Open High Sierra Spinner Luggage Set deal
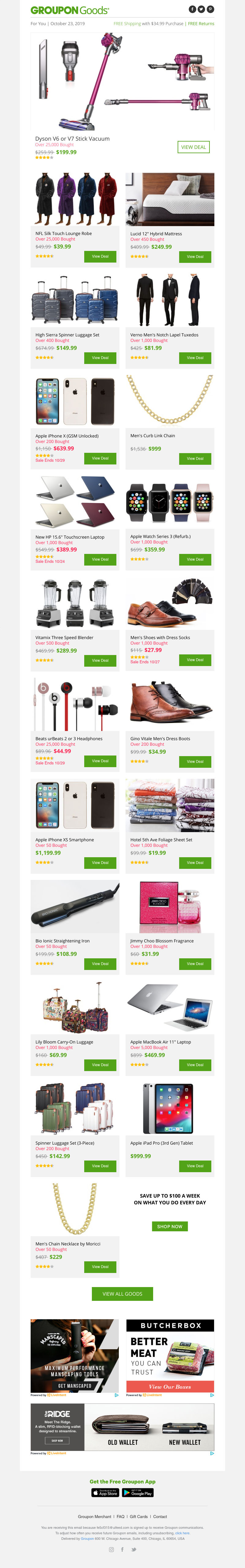Image resolution: width=245 pixels, height=1568 pixels. pyautogui.click(x=100, y=357)
